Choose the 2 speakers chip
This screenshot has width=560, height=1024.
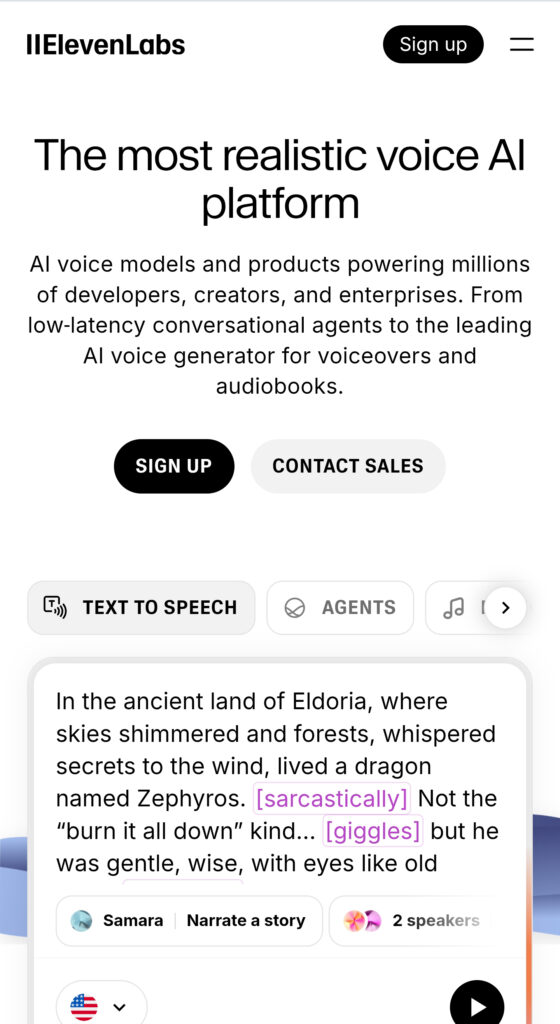411,920
